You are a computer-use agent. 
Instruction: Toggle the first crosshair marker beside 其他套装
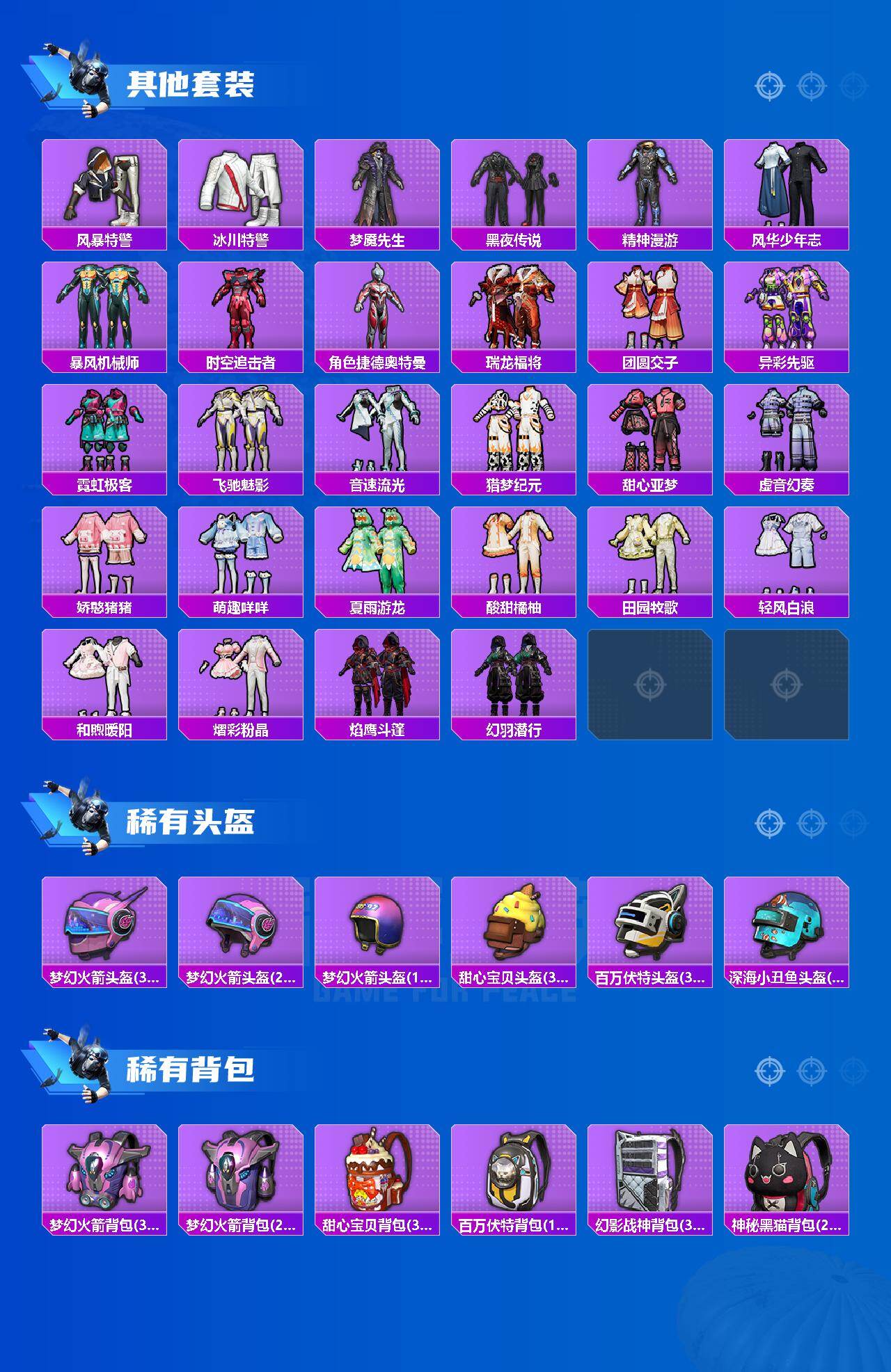769,86
